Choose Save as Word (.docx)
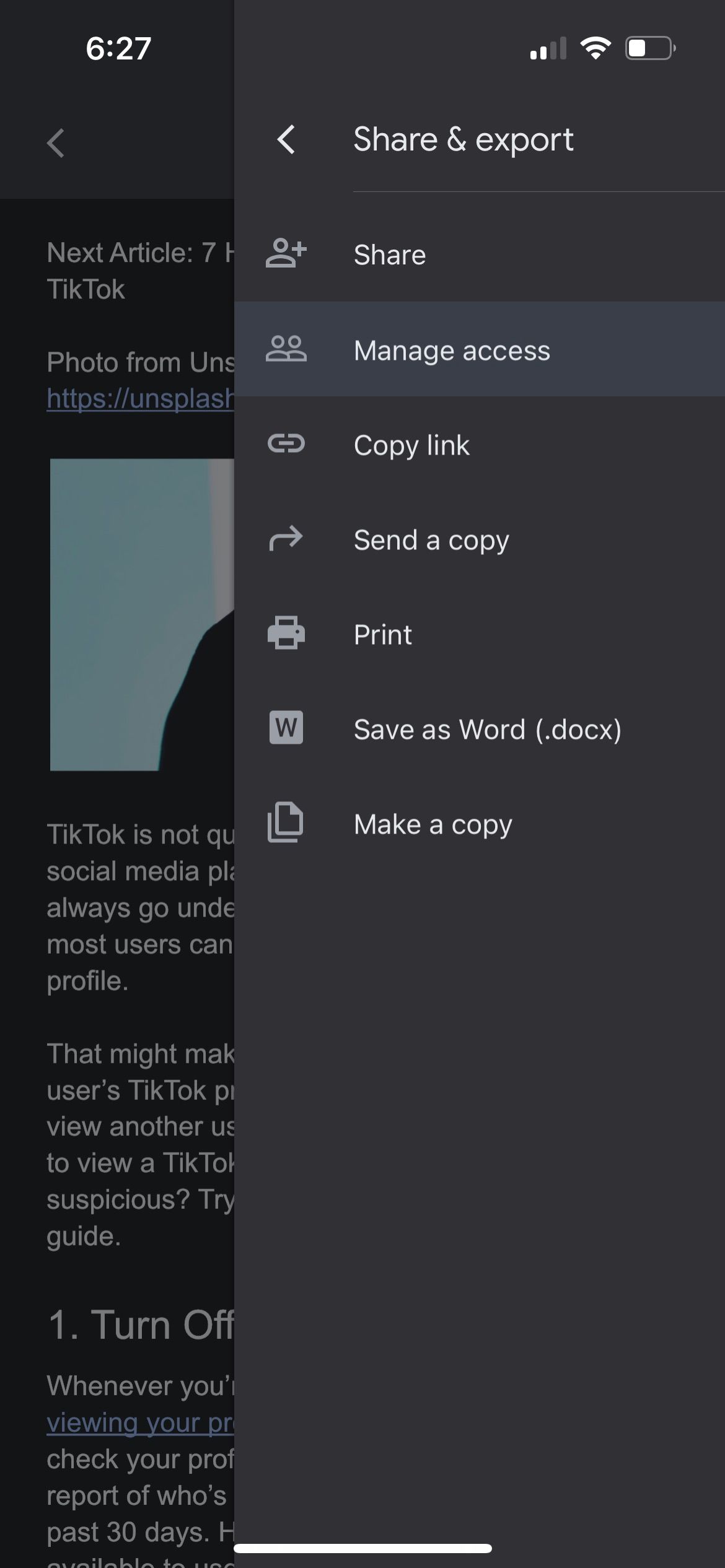 [488, 729]
